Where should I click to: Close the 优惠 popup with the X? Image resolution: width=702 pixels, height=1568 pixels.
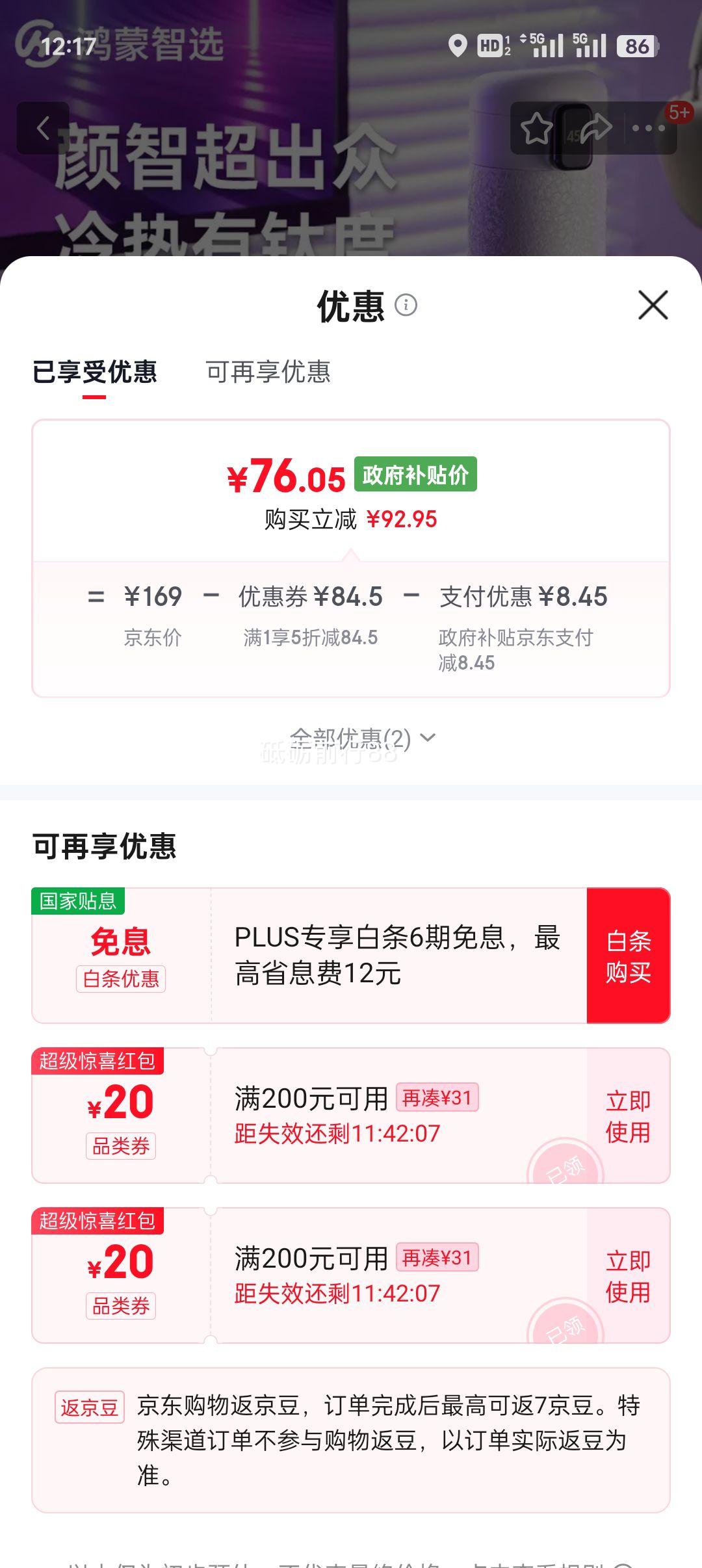tap(652, 305)
